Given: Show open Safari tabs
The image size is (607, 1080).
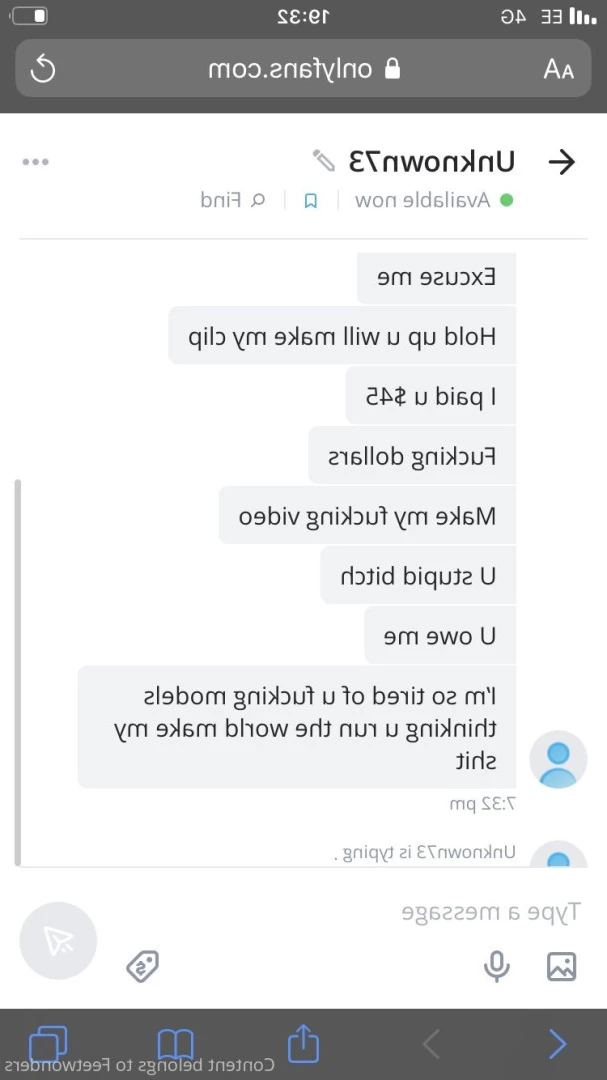Looking at the screenshot, I should (48, 1044).
